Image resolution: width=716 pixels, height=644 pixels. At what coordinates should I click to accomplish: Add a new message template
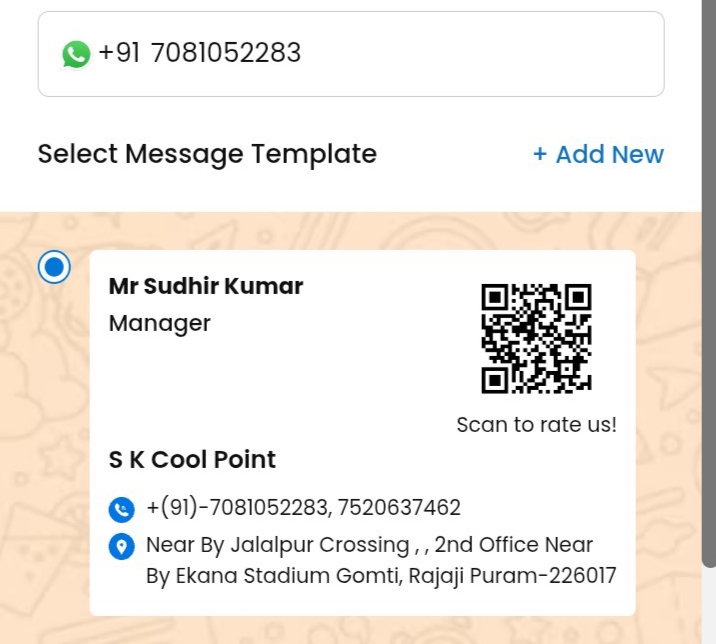tap(598, 155)
